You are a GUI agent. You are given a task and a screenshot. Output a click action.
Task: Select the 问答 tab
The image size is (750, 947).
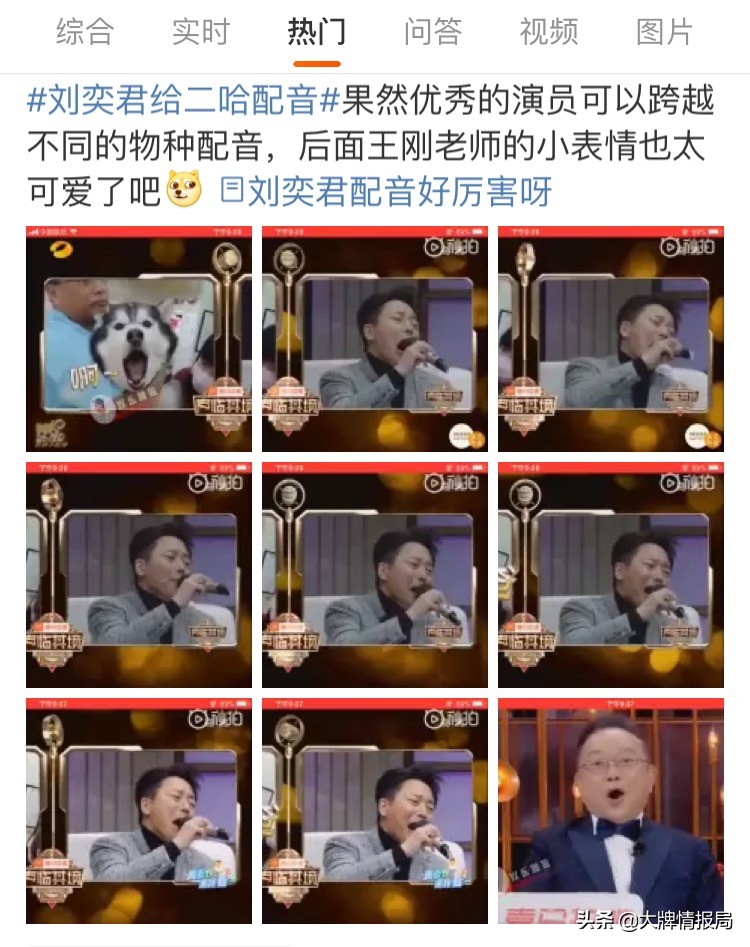point(432,32)
